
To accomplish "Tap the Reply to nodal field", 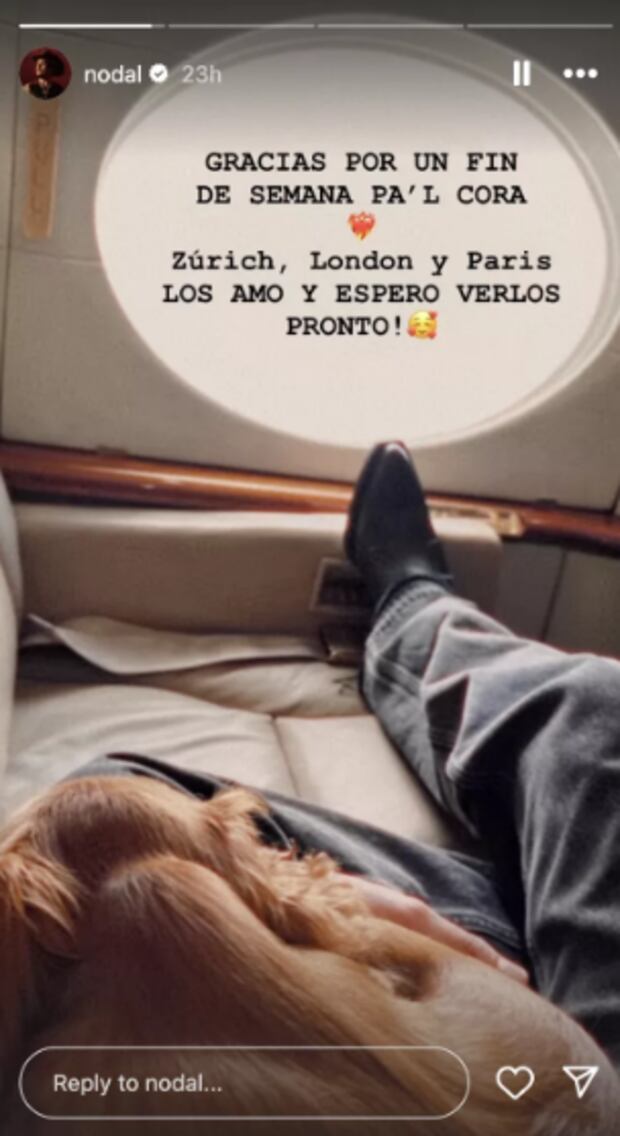I will coord(243,1082).
